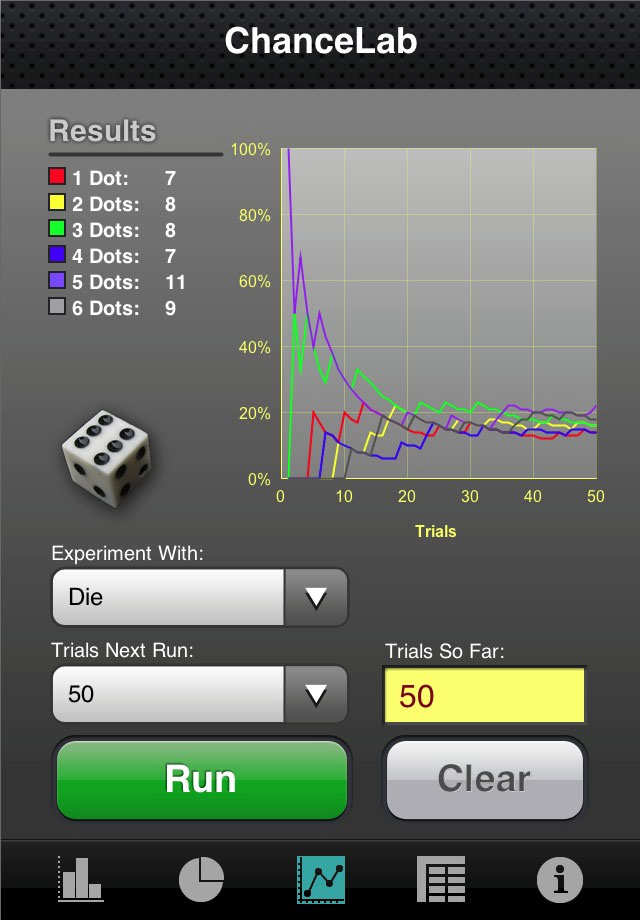
Task: Clear the experiment results
Action: (485, 780)
